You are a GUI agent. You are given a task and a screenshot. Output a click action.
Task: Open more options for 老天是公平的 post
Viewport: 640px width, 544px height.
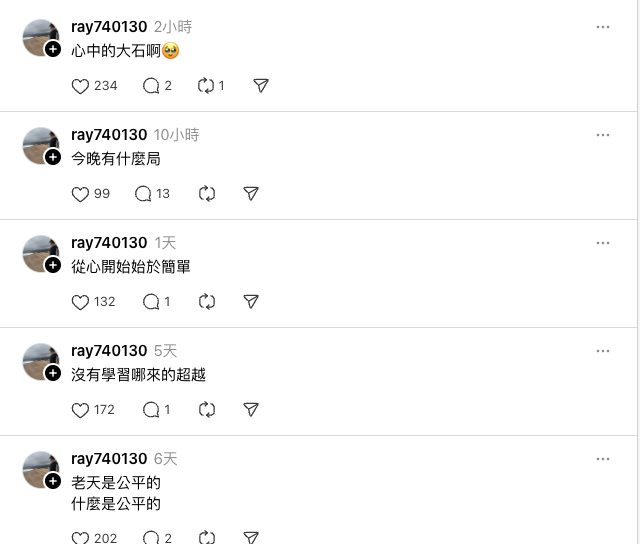[603, 459]
